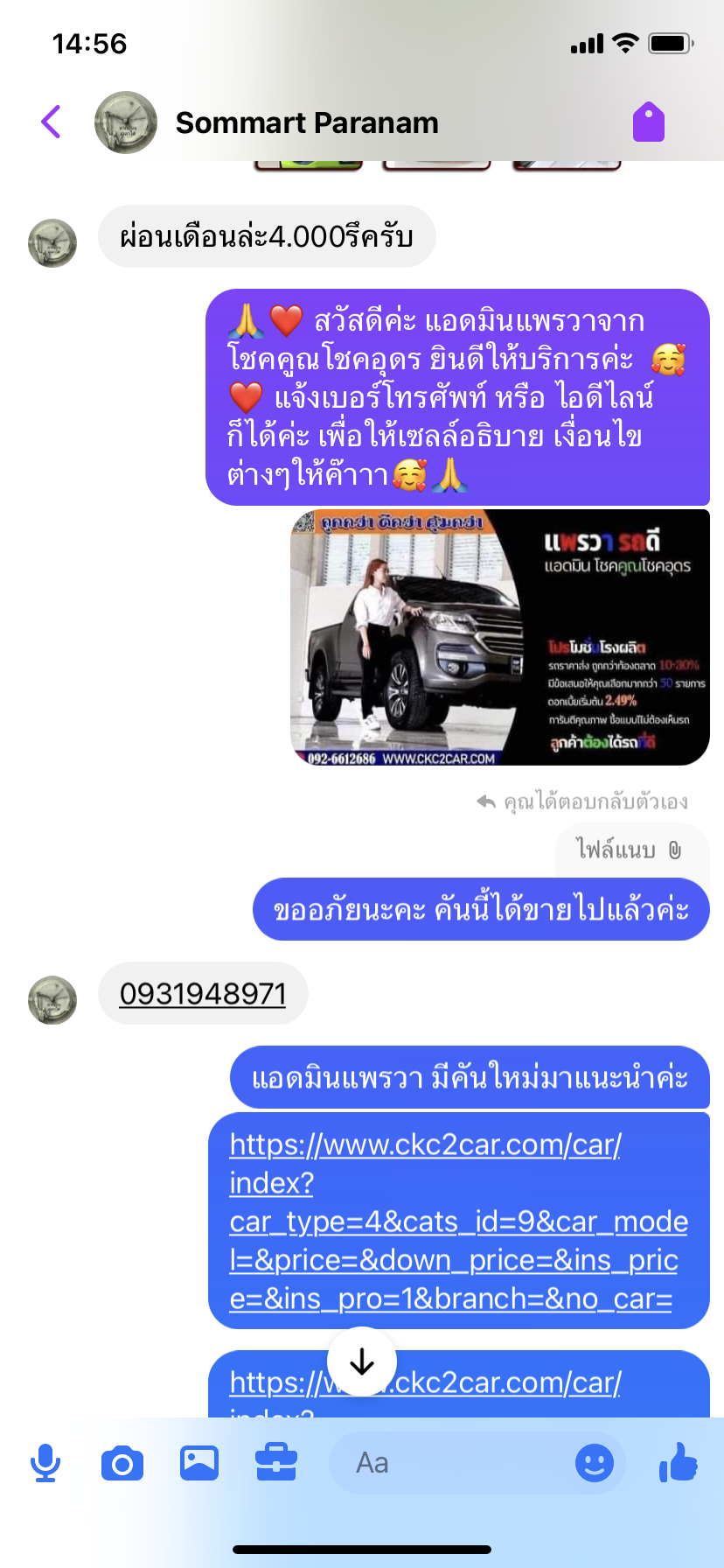Viewport: 724px width, 1568px height.
Task: Open Sommart Paranam's profile from the header
Action: coord(307,122)
